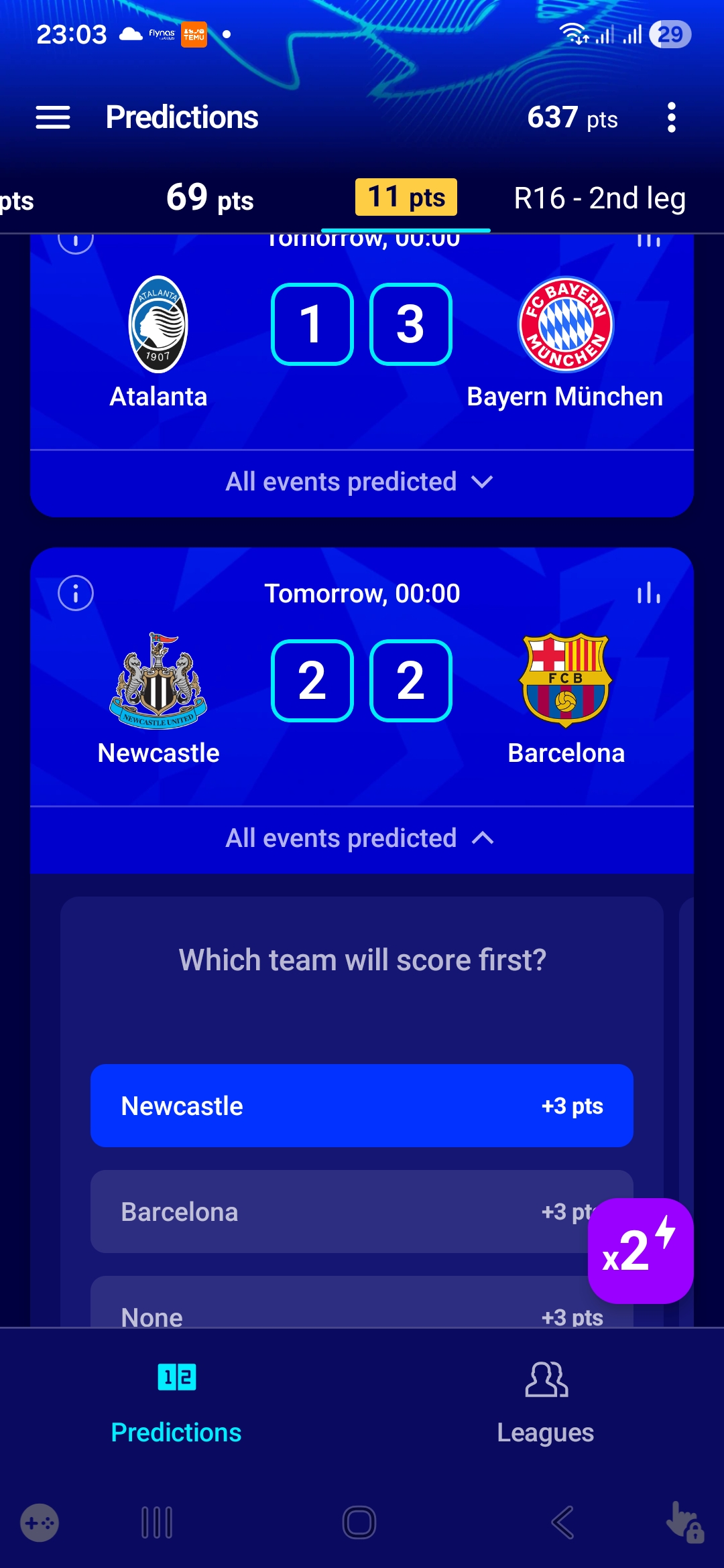The height and width of the screenshot is (1568, 724).
Task: Go back using system navigation
Action: click(x=562, y=1522)
